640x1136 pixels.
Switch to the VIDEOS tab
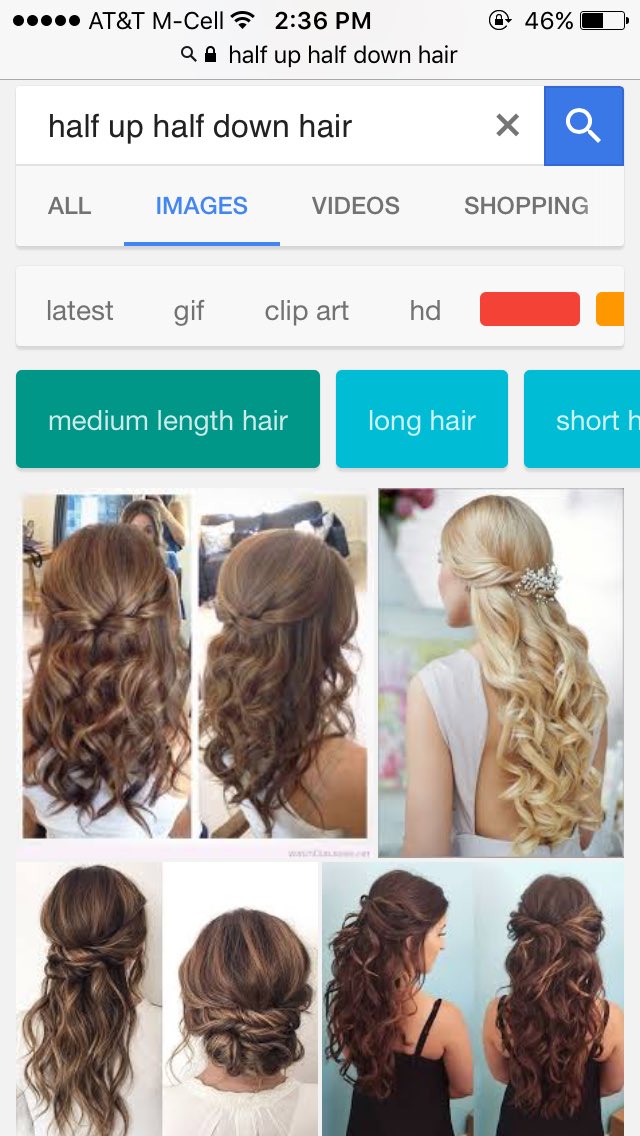pyautogui.click(x=355, y=206)
